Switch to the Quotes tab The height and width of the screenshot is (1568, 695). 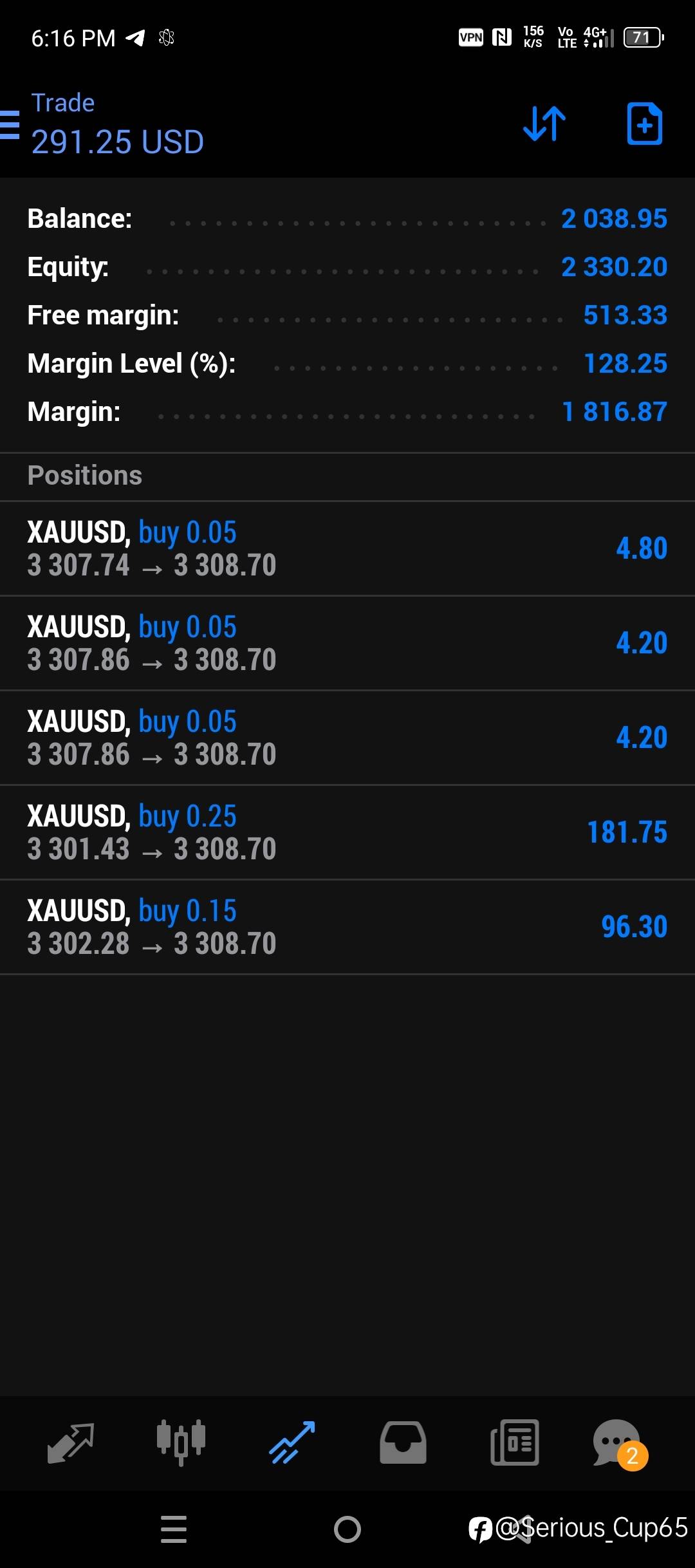point(71,1442)
